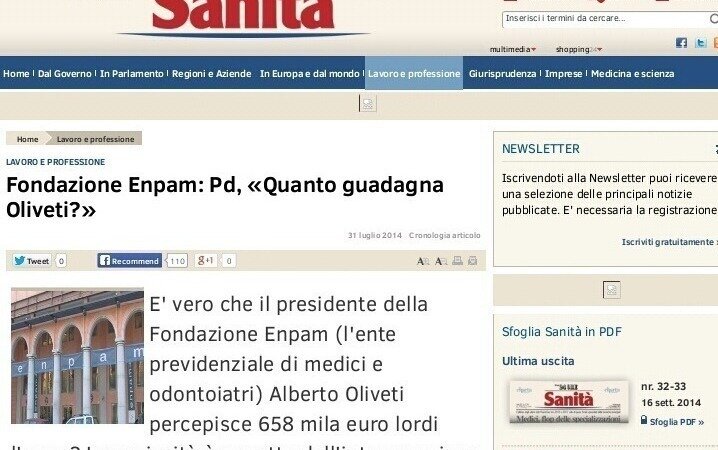Tweet this article
Image resolution: width=718 pixels, height=450 pixels.
(32, 261)
